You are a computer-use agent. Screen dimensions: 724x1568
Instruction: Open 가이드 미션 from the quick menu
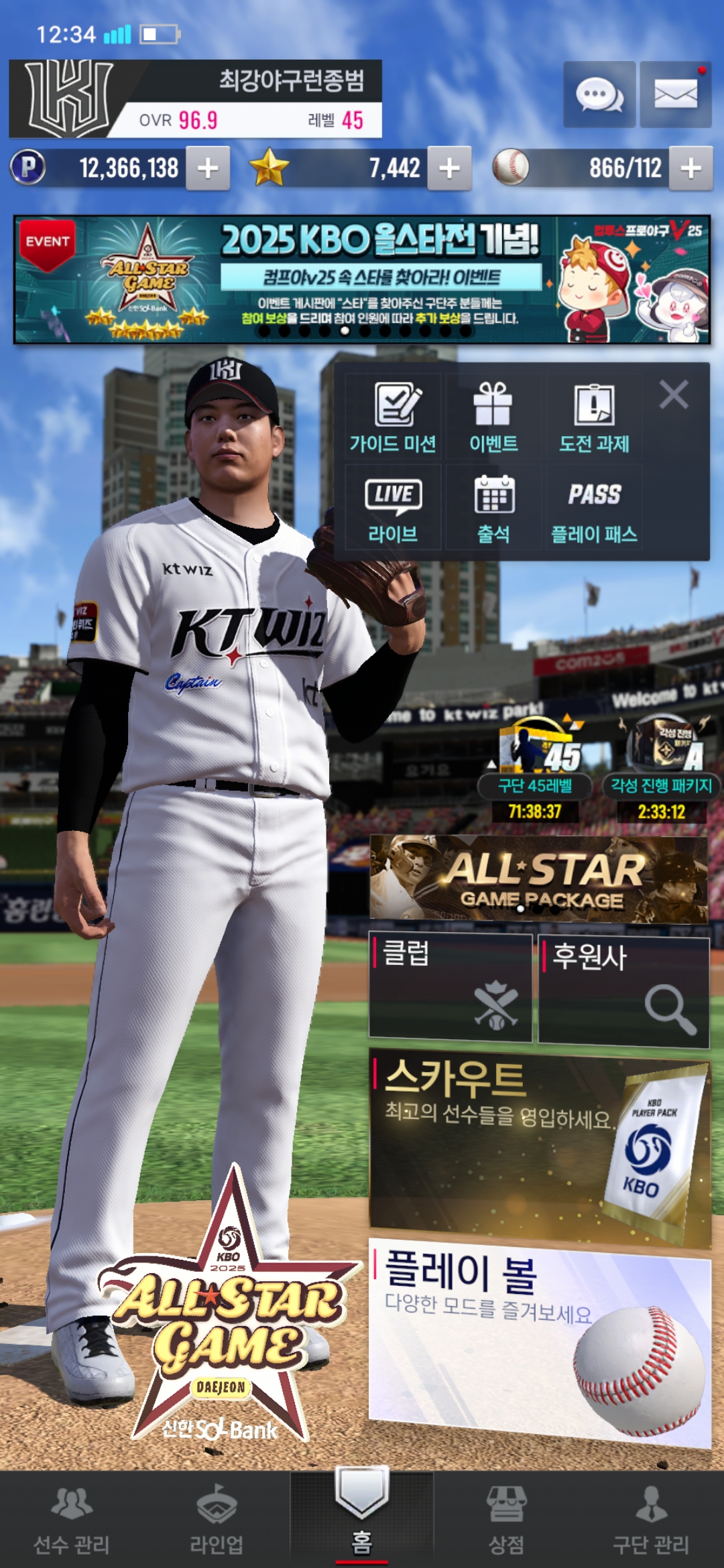(393, 417)
